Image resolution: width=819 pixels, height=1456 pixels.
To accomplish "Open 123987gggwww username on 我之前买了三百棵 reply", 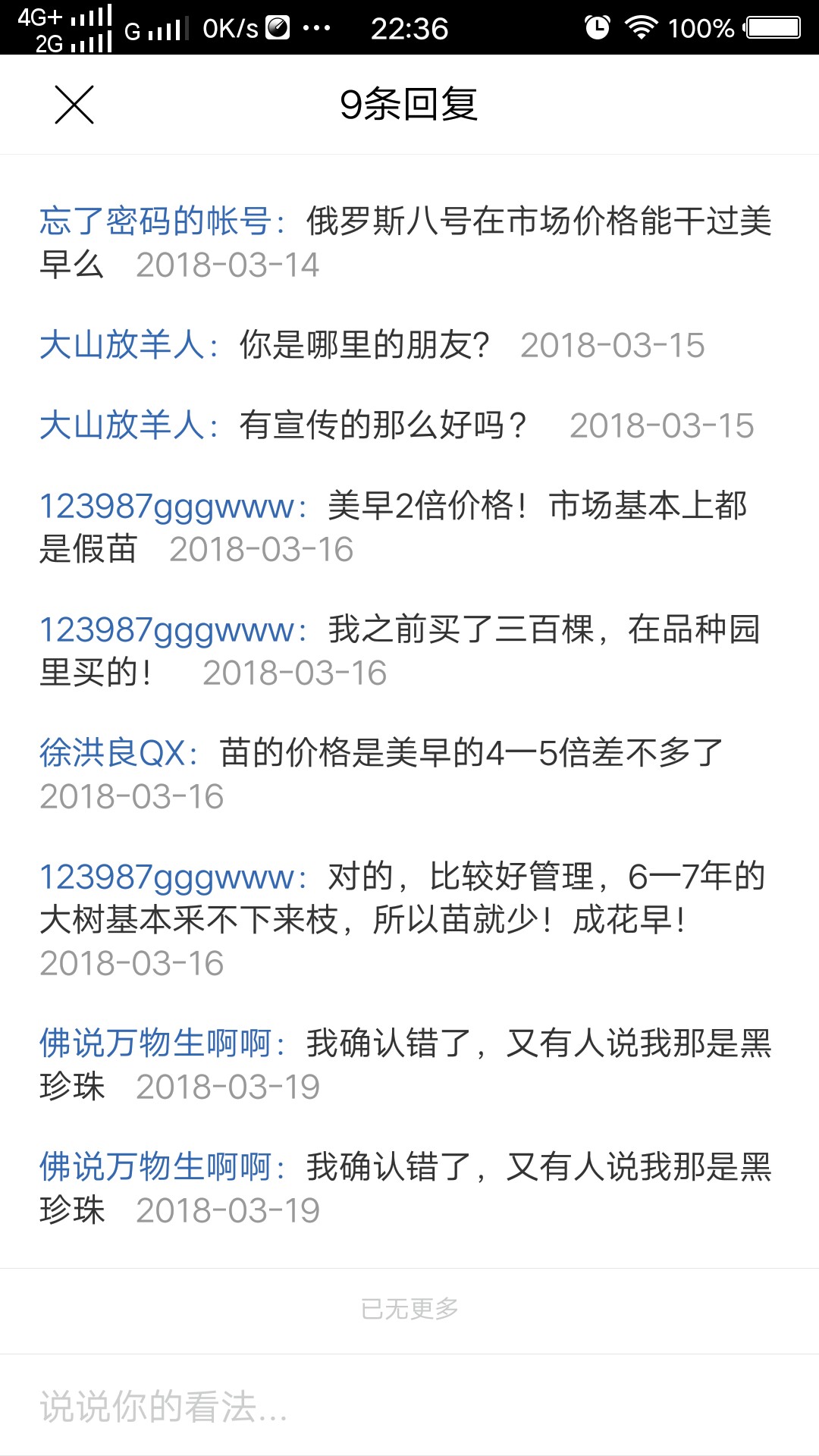I will point(167,630).
